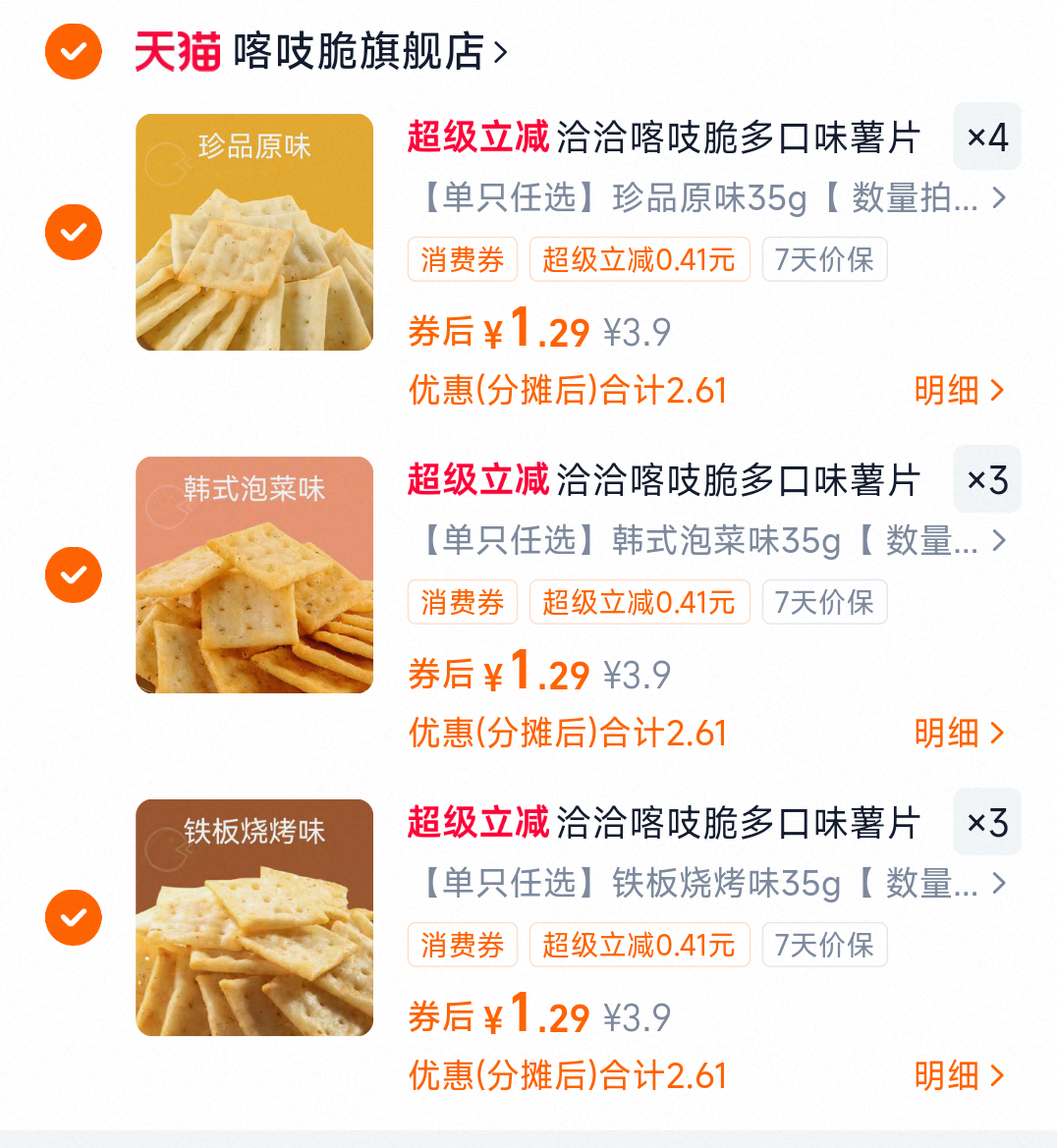Click the 珍品原味 product thumbnail image

(254, 232)
